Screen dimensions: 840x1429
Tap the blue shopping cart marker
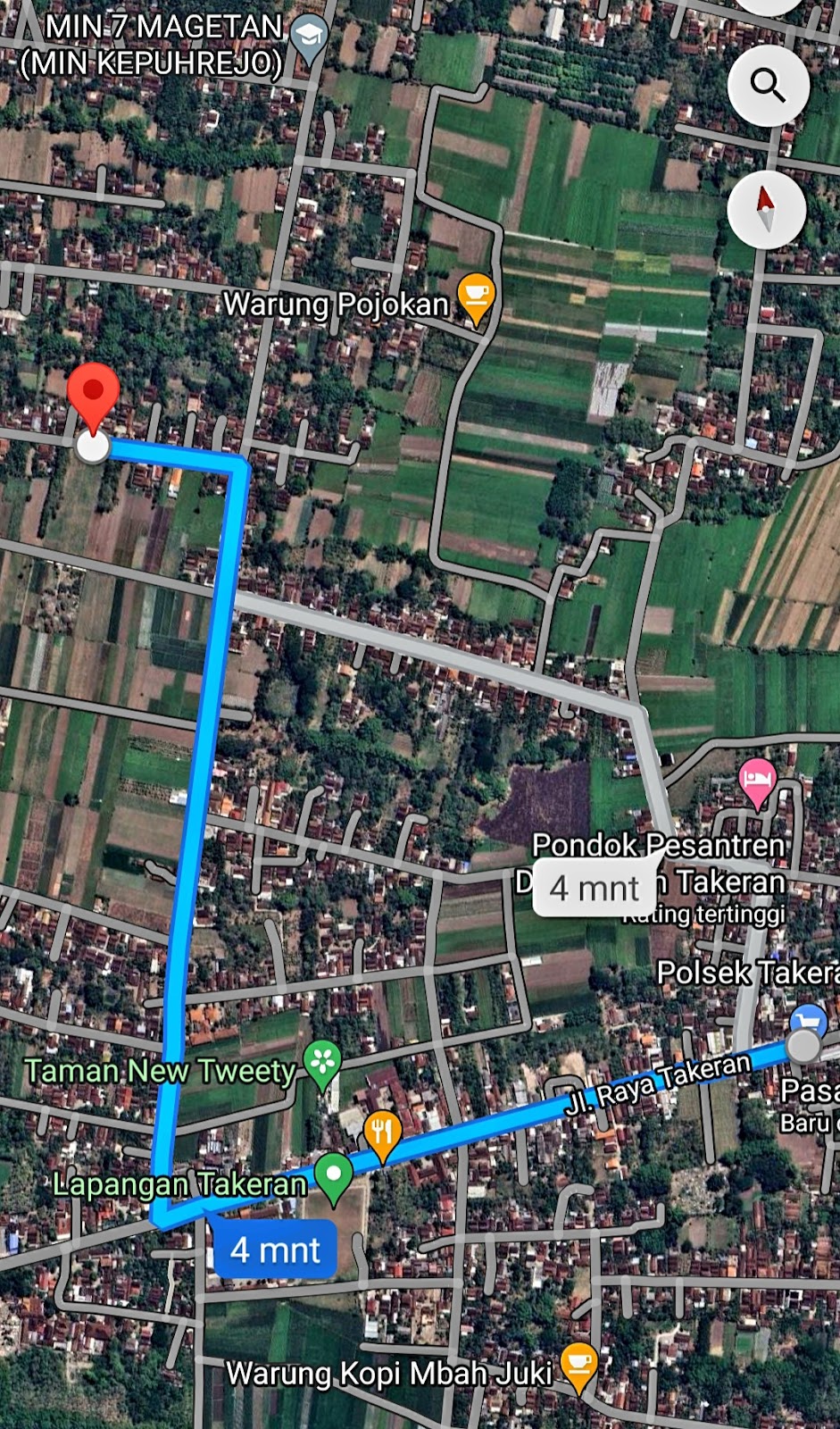point(808,1021)
